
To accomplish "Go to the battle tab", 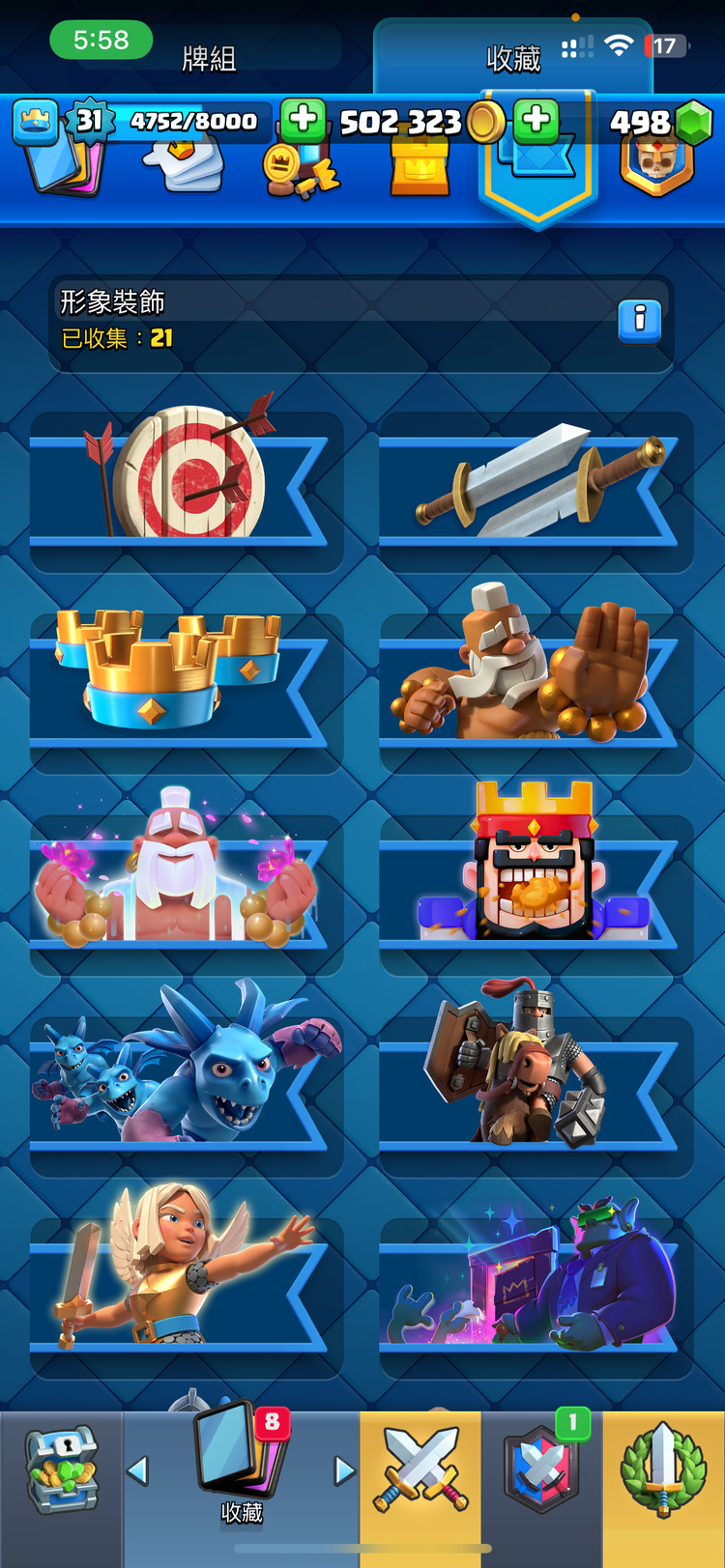I will [420, 1468].
